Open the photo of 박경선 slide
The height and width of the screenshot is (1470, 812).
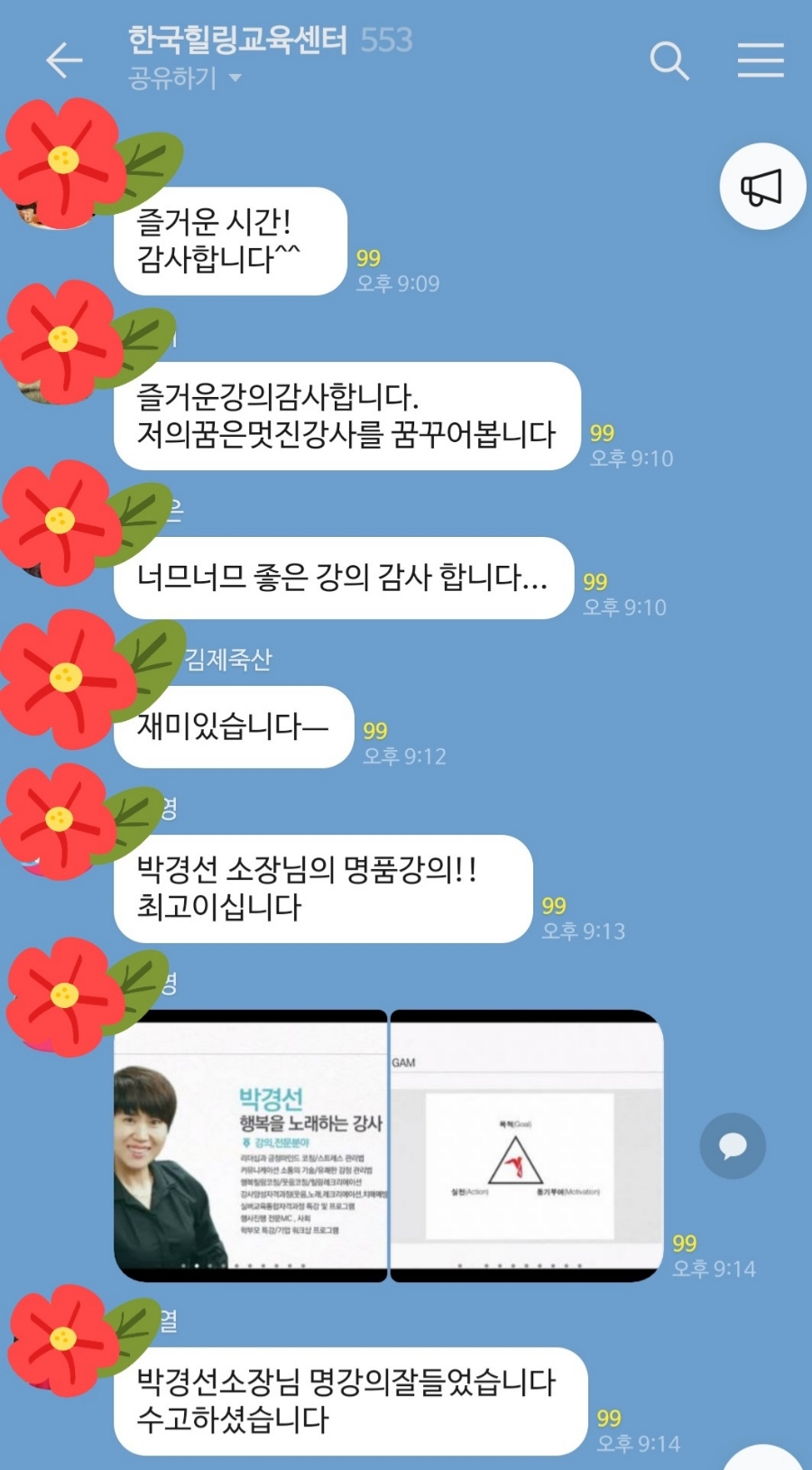(x=251, y=1146)
